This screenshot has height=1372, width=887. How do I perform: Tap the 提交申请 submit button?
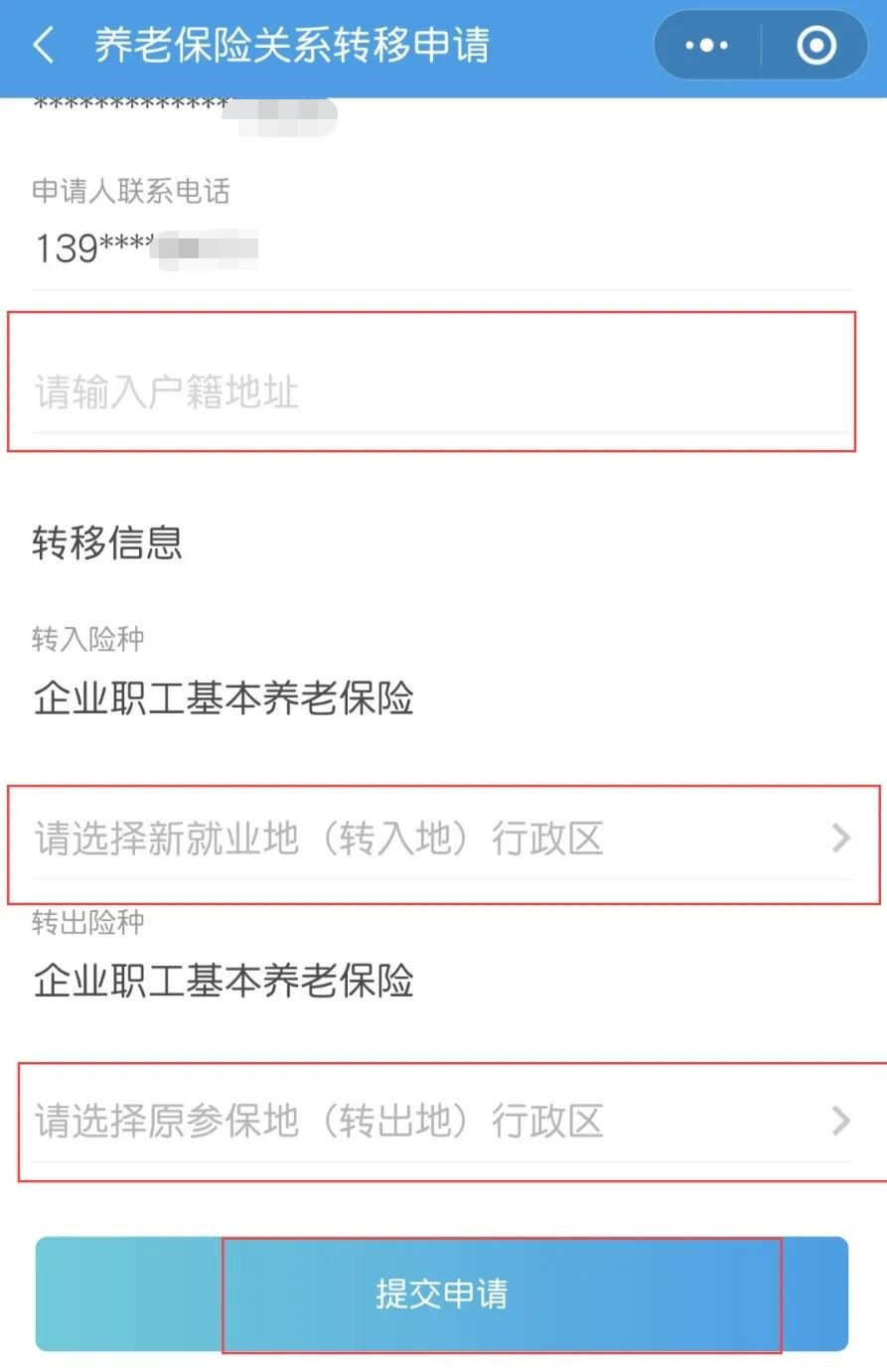click(x=442, y=1295)
